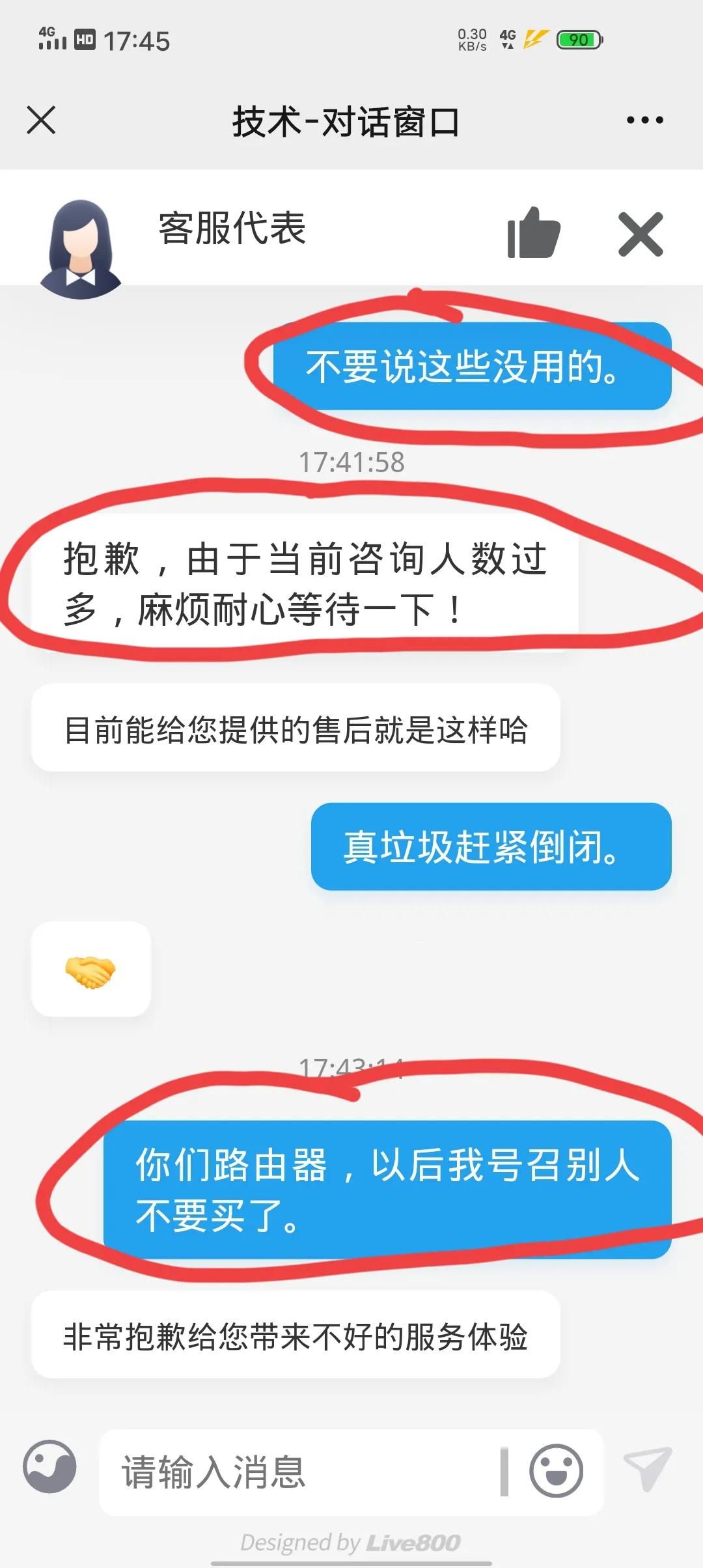Give the 客服代表 a thumbs up
The width and height of the screenshot is (703, 1568).
coord(533,233)
